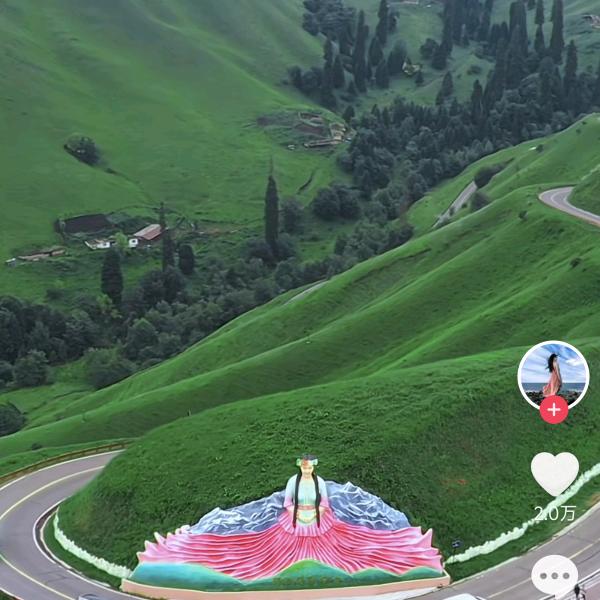Viewport: 600px width, 600px height.
Task: Open the comments speech bubble
Action: (554, 577)
